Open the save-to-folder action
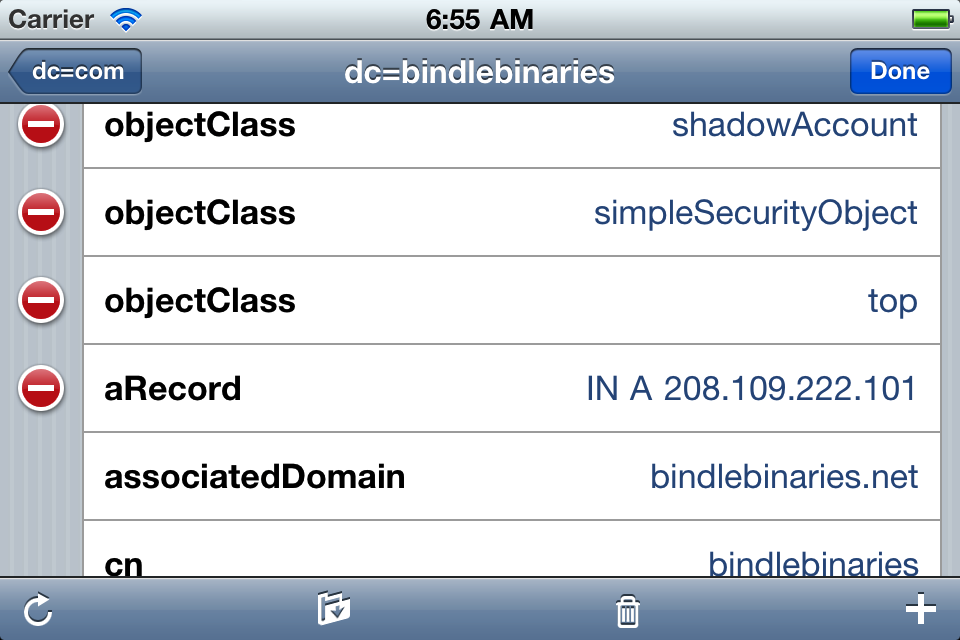960x640 pixels. click(333, 609)
